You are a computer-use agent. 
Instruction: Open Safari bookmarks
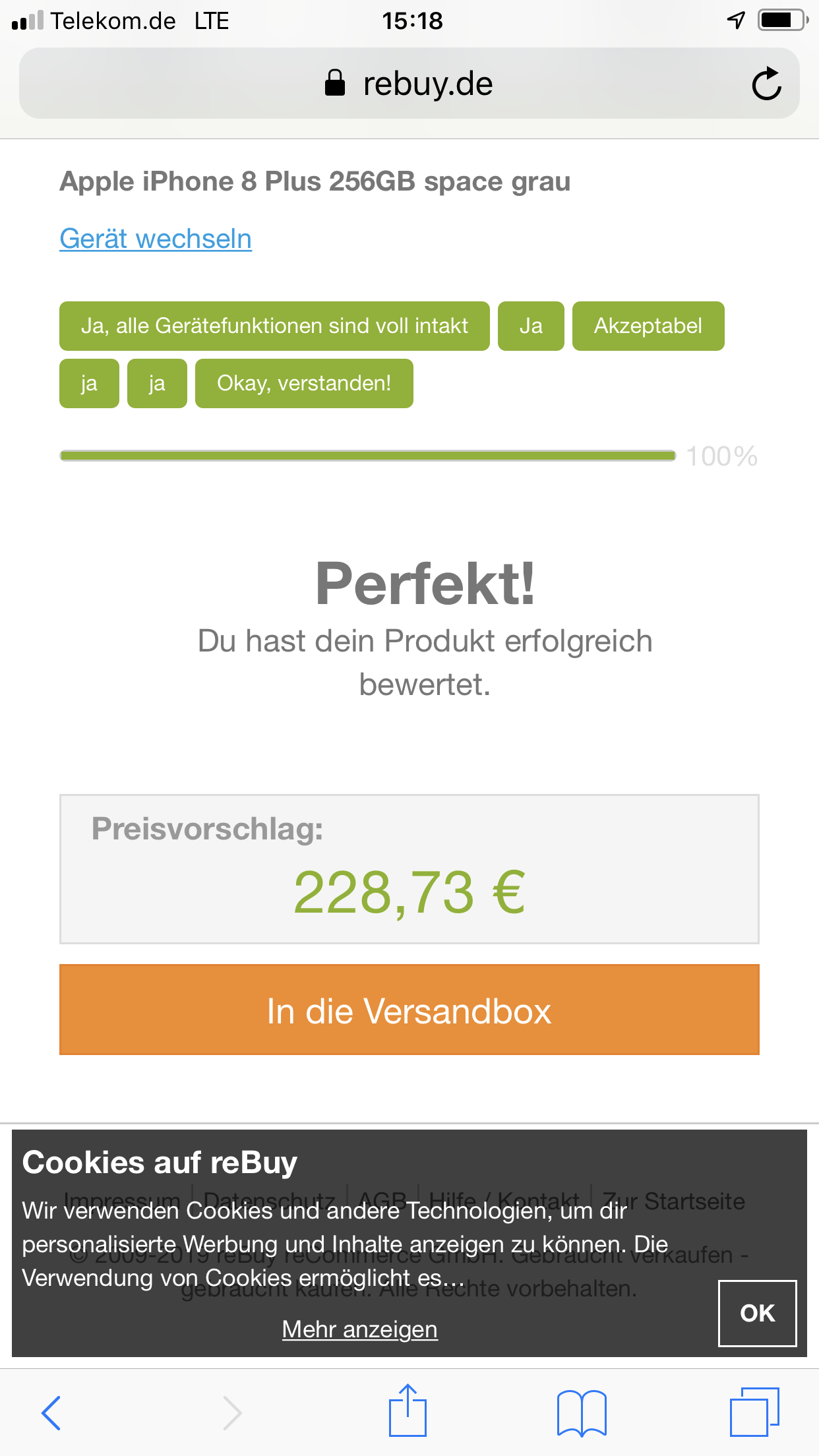[x=581, y=1412]
